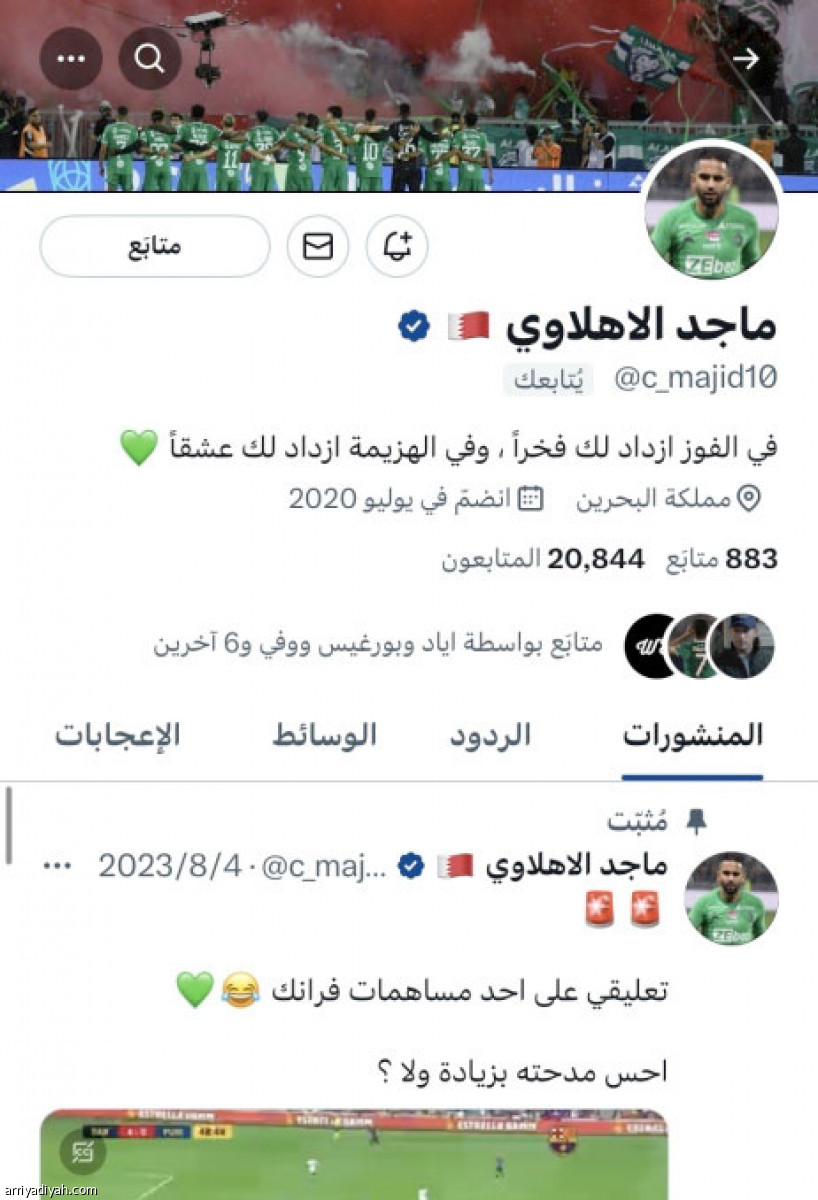Switch to the الوسائط tab
The width and height of the screenshot is (818, 1200).
coord(325,736)
